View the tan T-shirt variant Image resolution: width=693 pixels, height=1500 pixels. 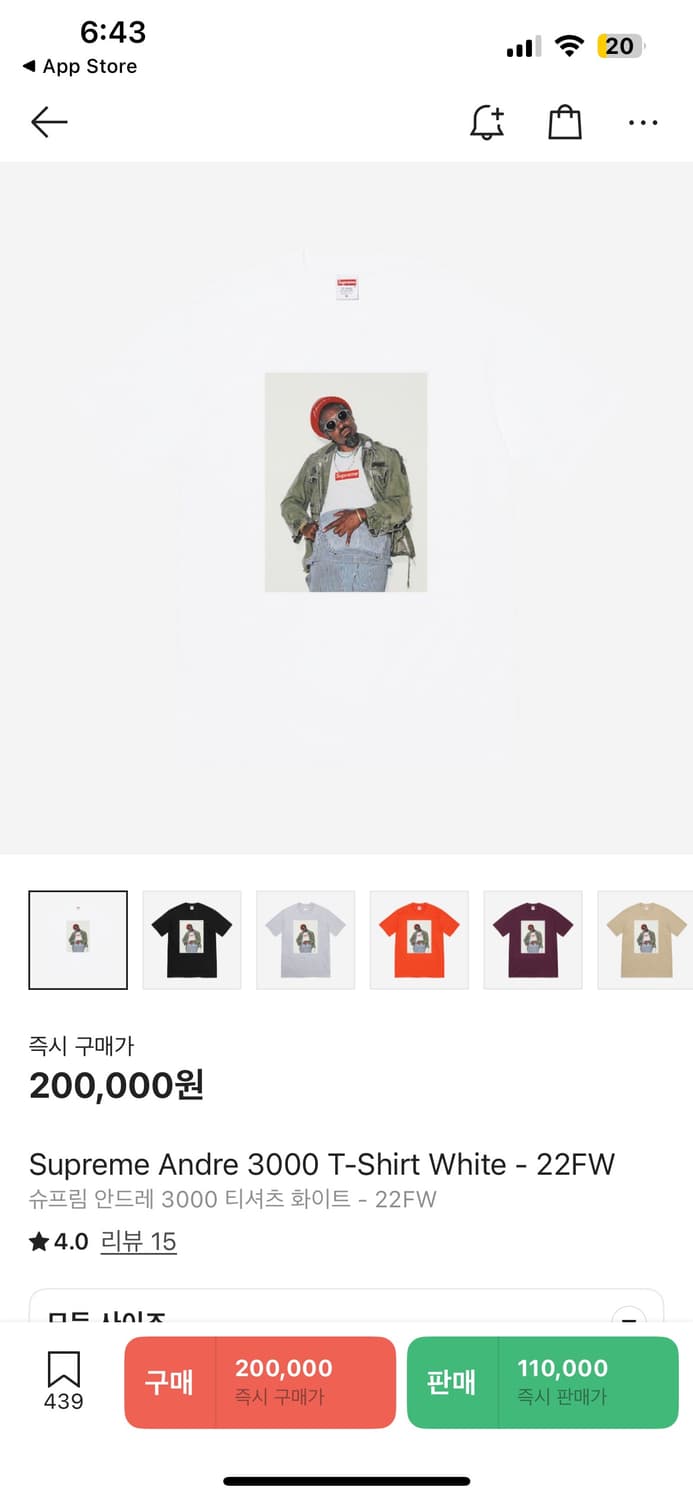pos(645,940)
